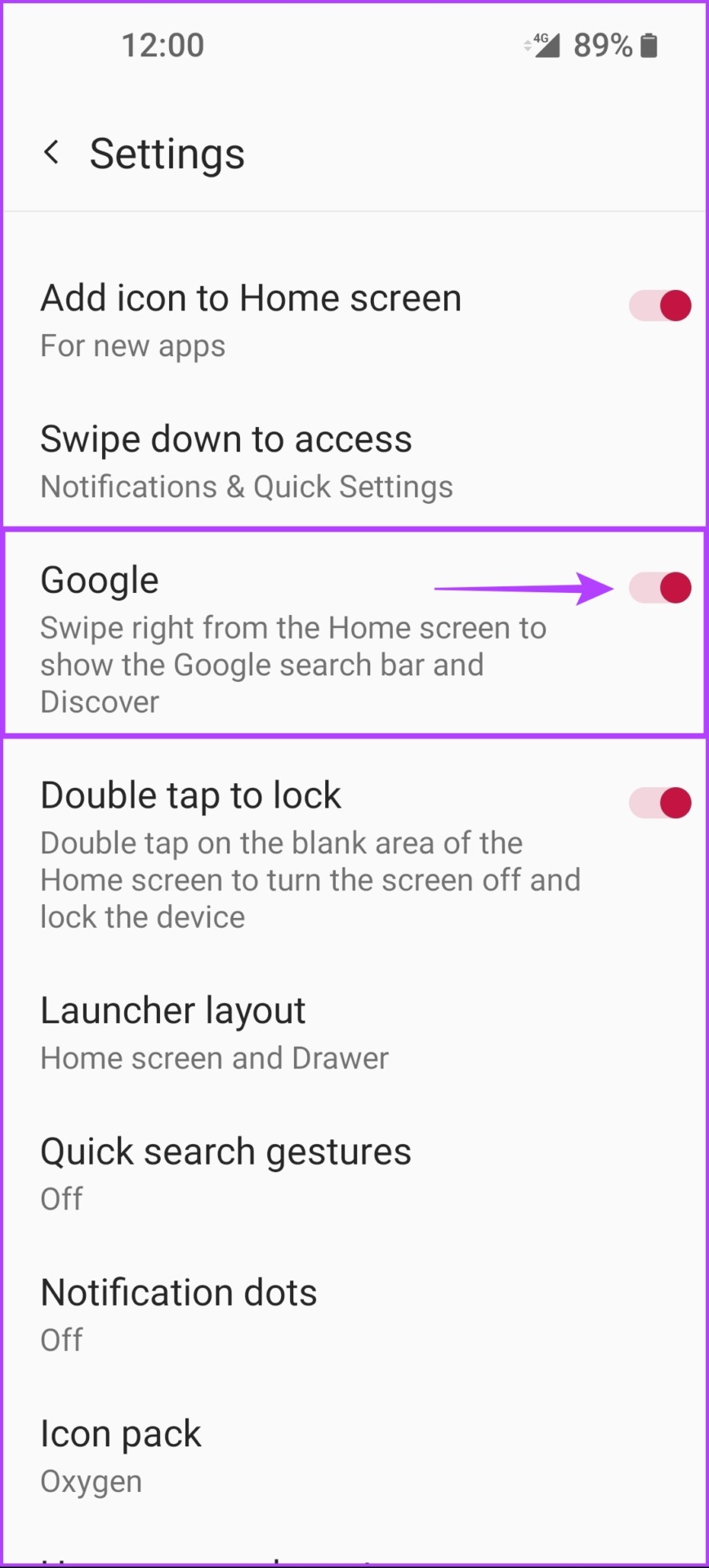Click the clock showing 12:00
Viewport: 709px width, 1568px height.
point(163,45)
